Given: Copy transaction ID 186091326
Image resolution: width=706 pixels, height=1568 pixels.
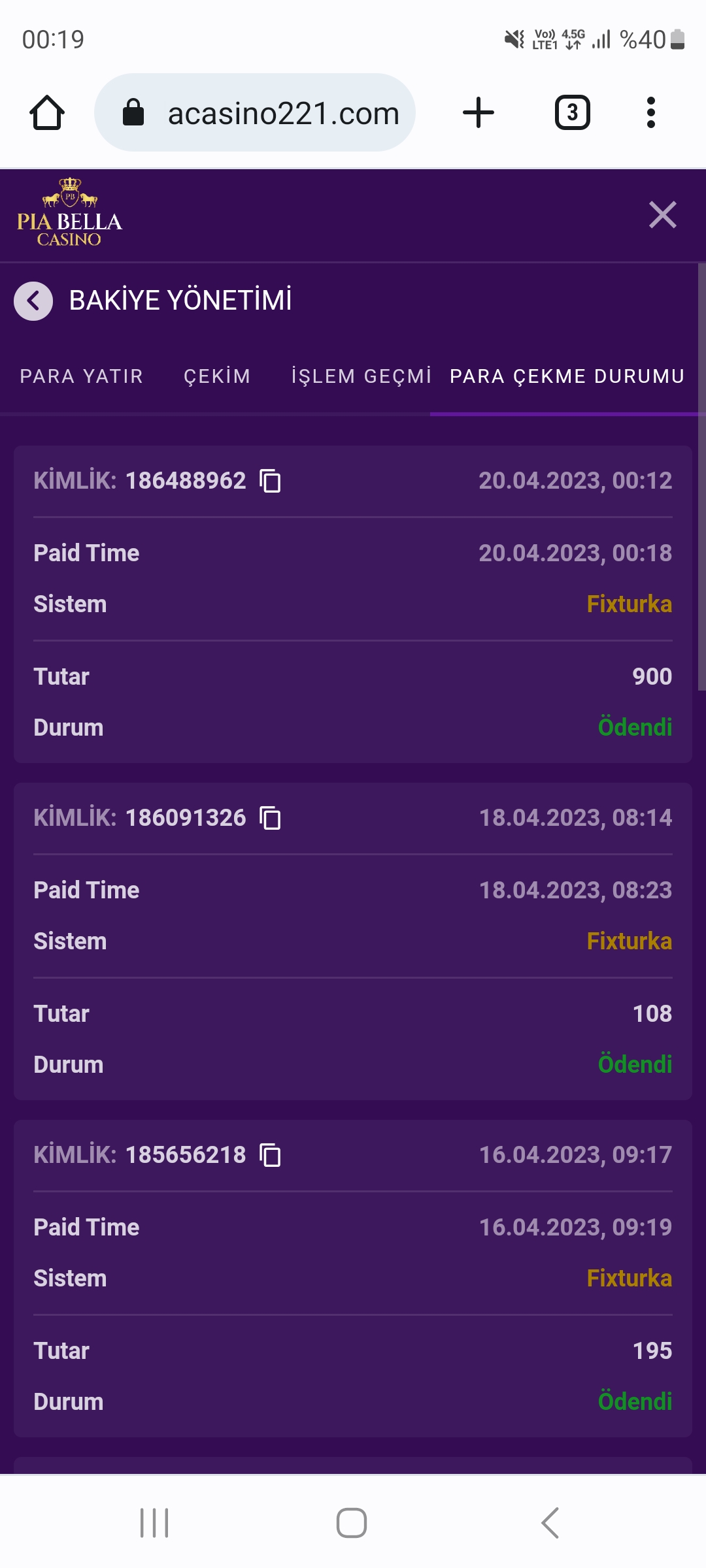Looking at the screenshot, I should pyautogui.click(x=270, y=818).
